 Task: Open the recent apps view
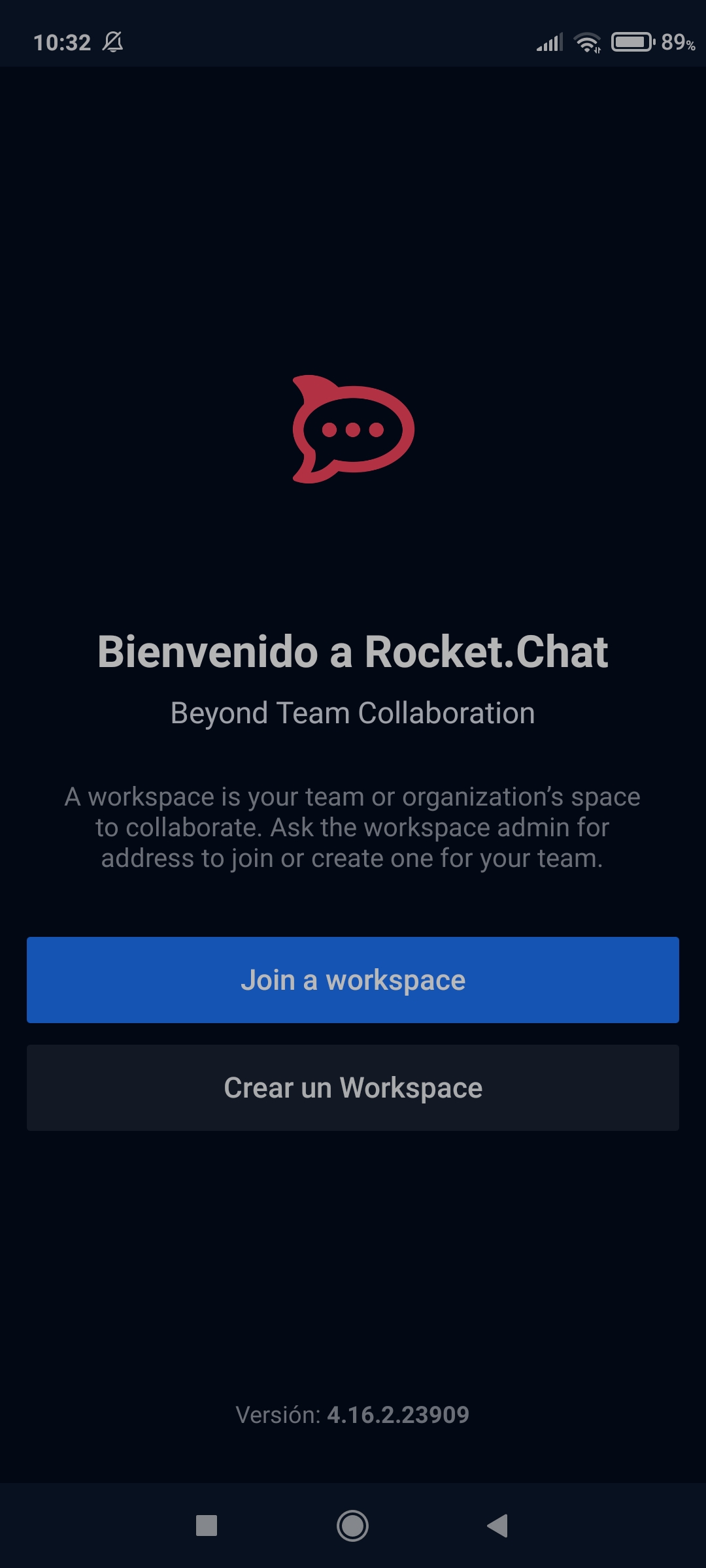[x=207, y=1526]
